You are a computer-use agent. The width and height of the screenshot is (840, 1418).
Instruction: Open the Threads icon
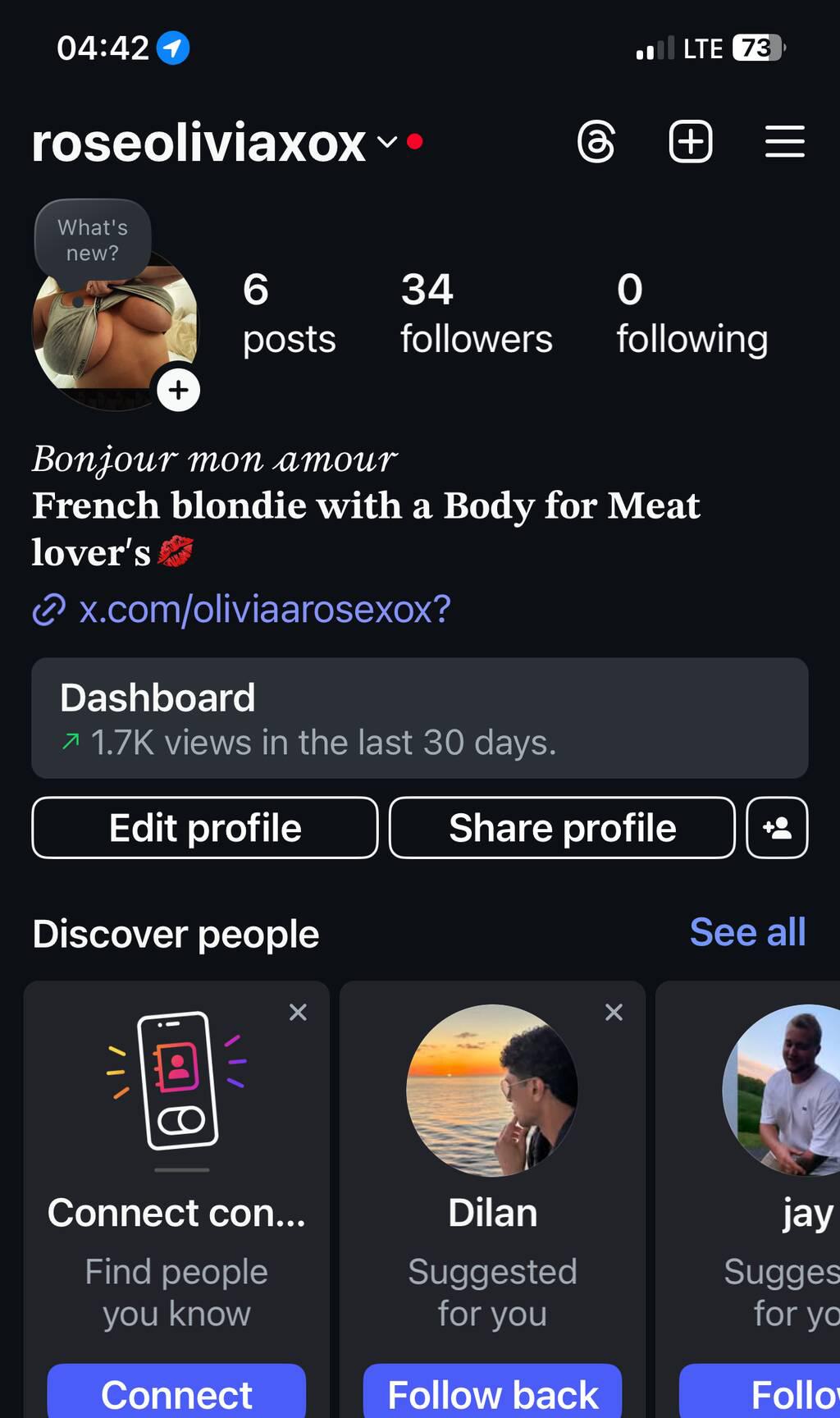[596, 142]
